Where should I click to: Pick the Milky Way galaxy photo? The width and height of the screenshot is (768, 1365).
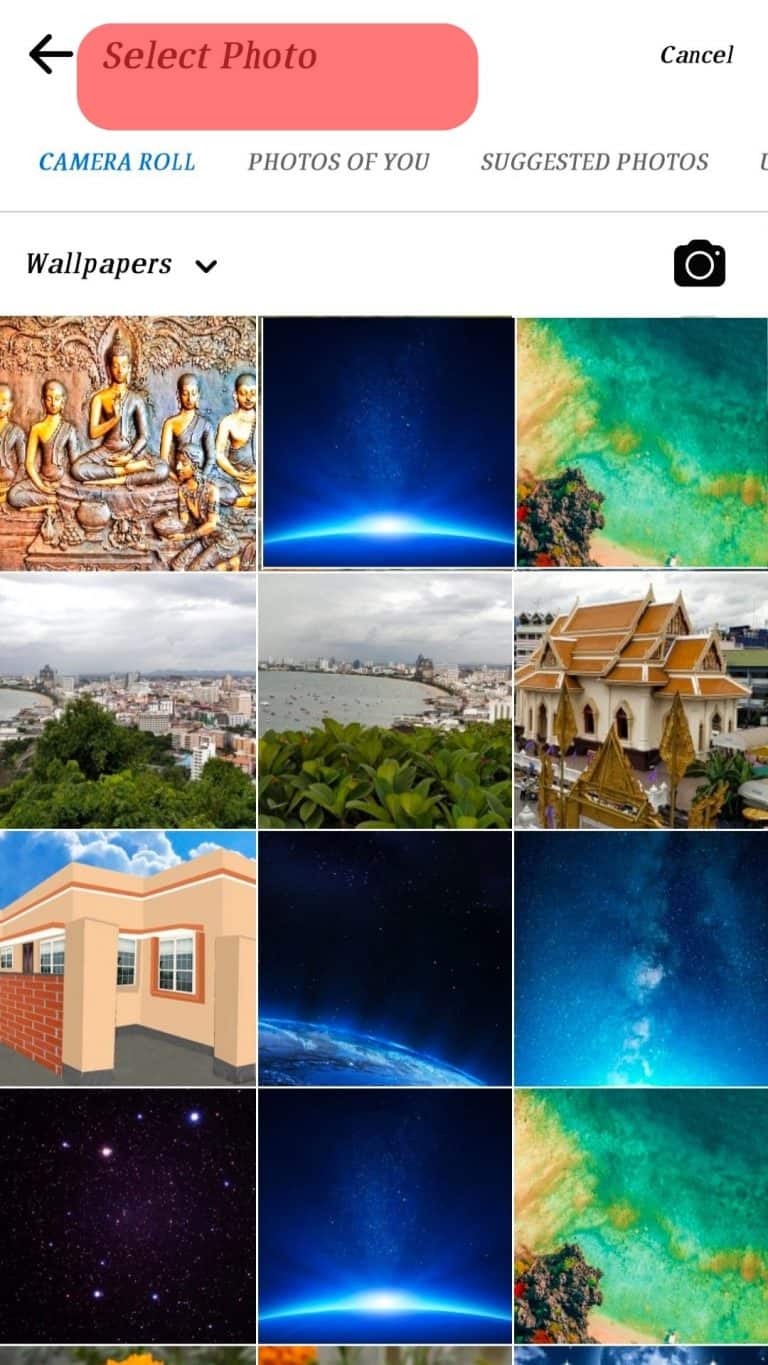641,958
